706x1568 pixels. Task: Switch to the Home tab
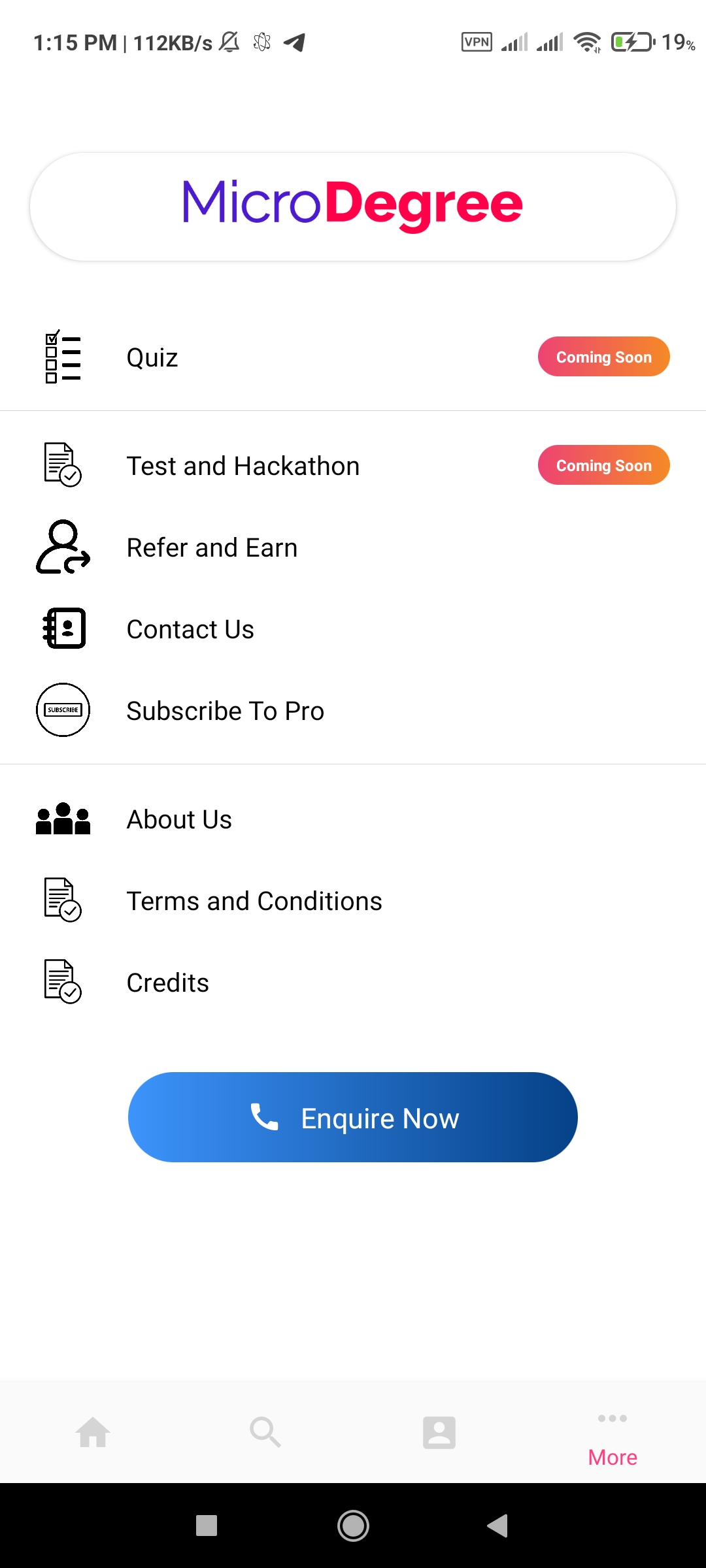point(93,1432)
